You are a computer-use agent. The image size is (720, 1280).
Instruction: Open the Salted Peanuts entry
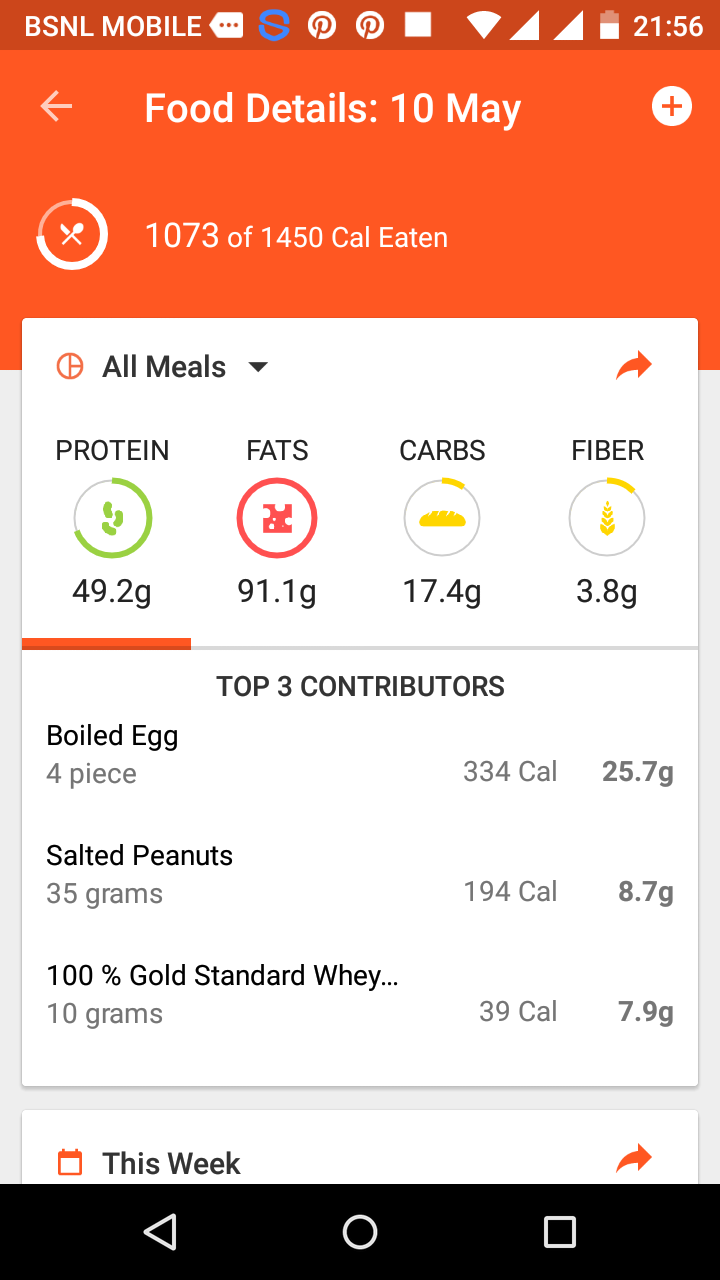(360, 874)
